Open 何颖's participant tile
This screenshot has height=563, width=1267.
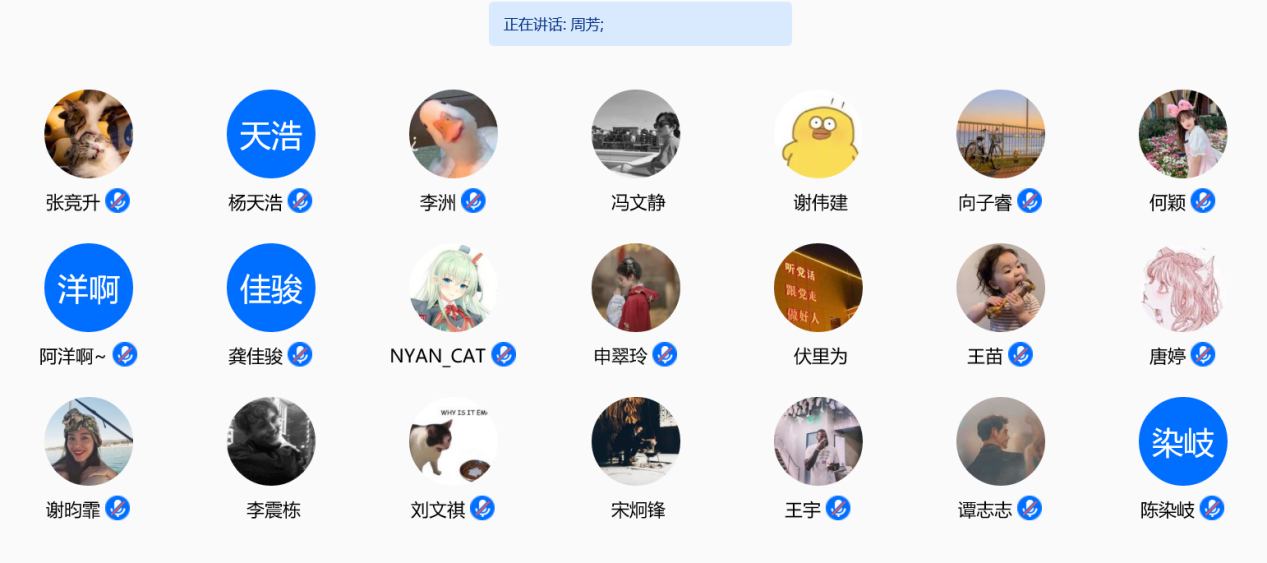click(1183, 134)
